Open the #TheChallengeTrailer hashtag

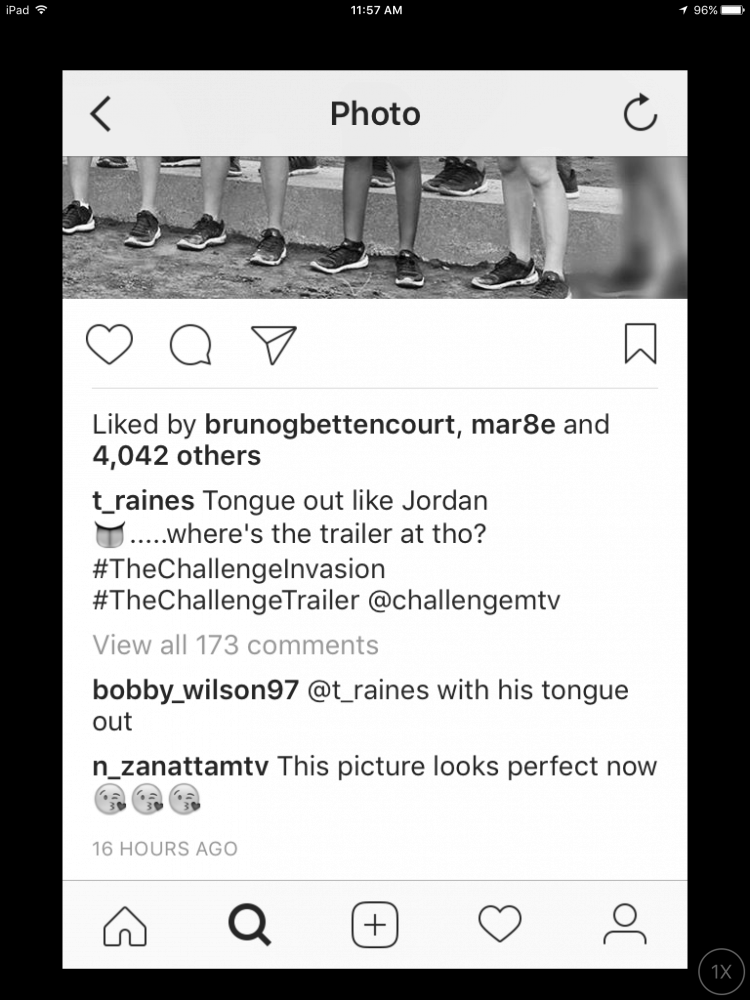[x=225, y=600]
